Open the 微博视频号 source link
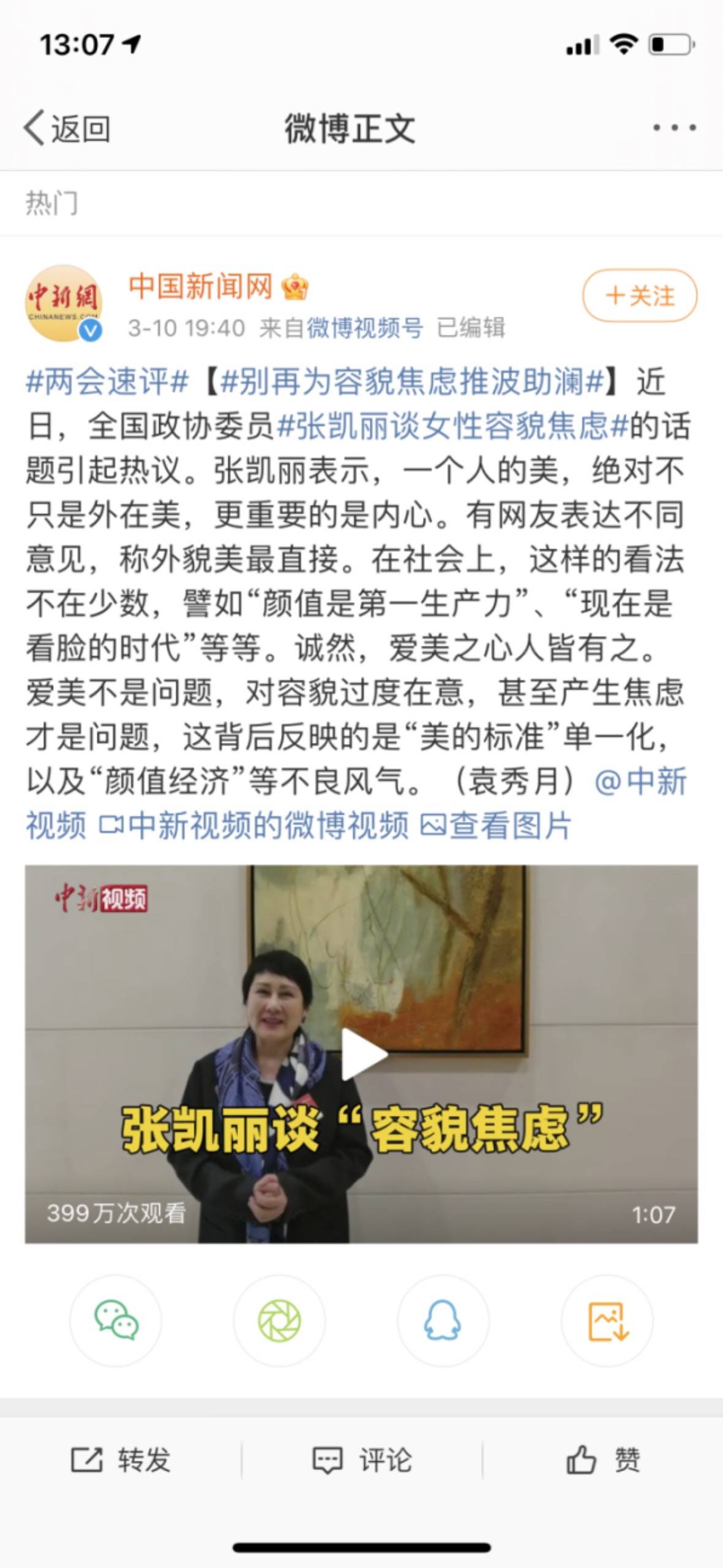The width and height of the screenshot is (723, 1568). click(365, 328)
